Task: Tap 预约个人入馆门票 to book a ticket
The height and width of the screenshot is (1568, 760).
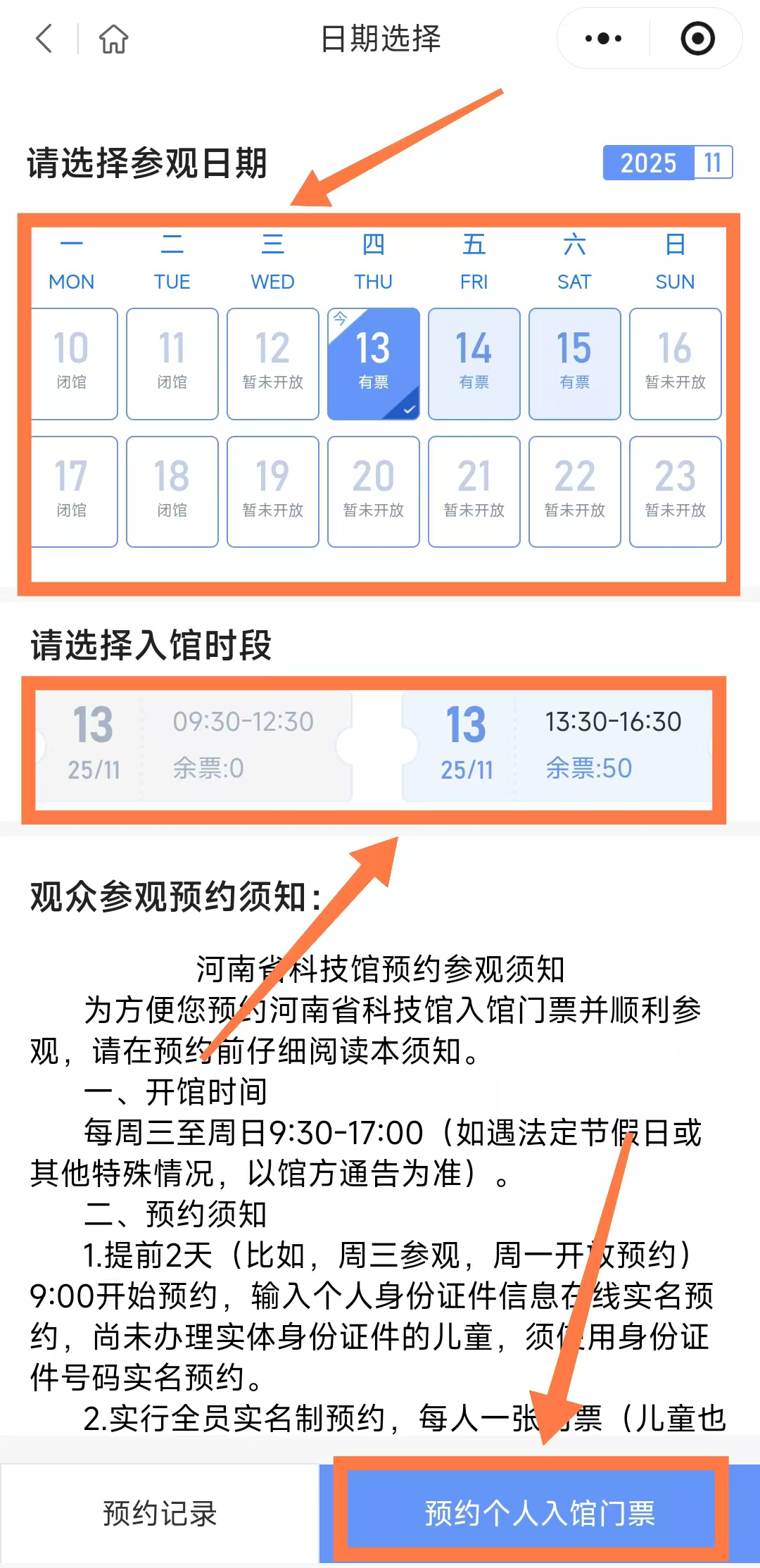Action: [x=539, y=1513]
